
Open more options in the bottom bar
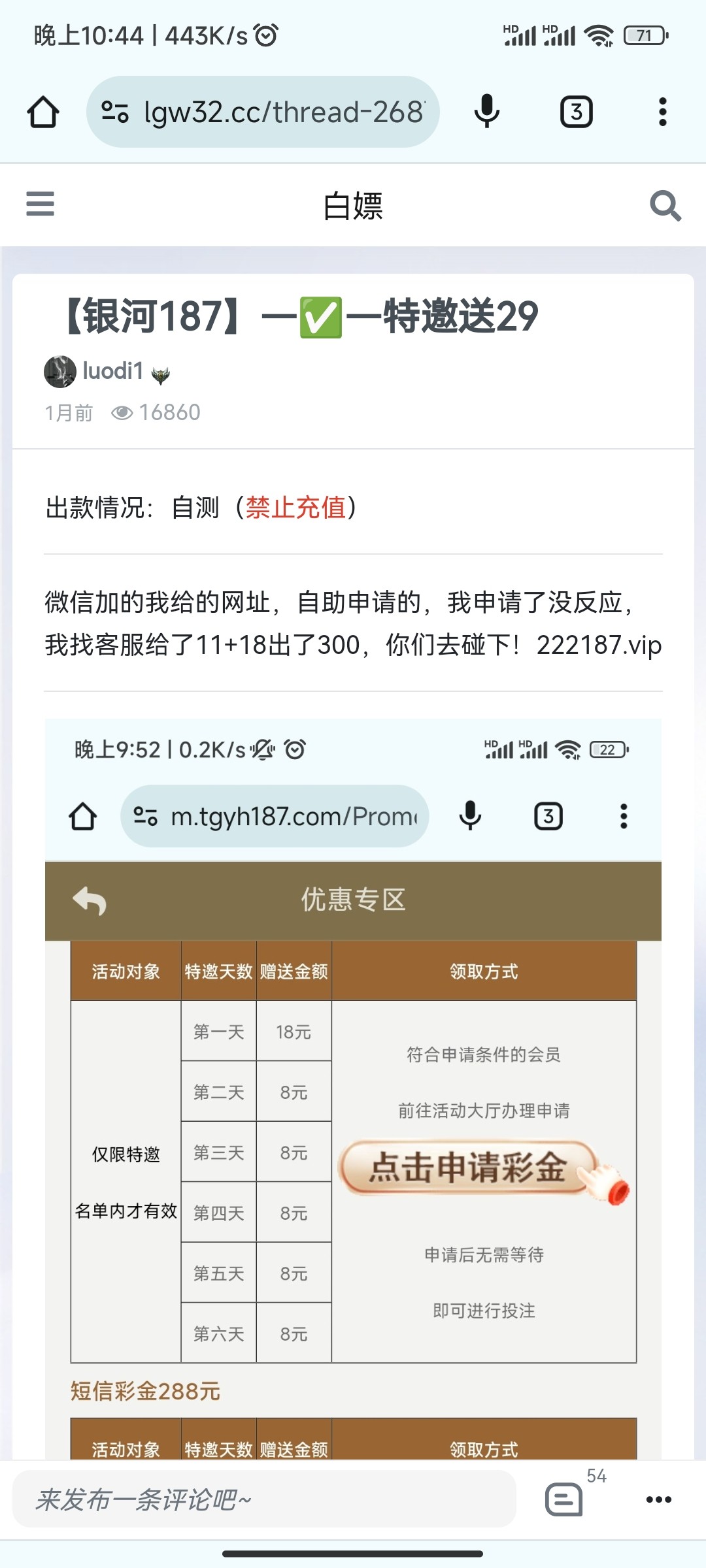click(659, 1499)
